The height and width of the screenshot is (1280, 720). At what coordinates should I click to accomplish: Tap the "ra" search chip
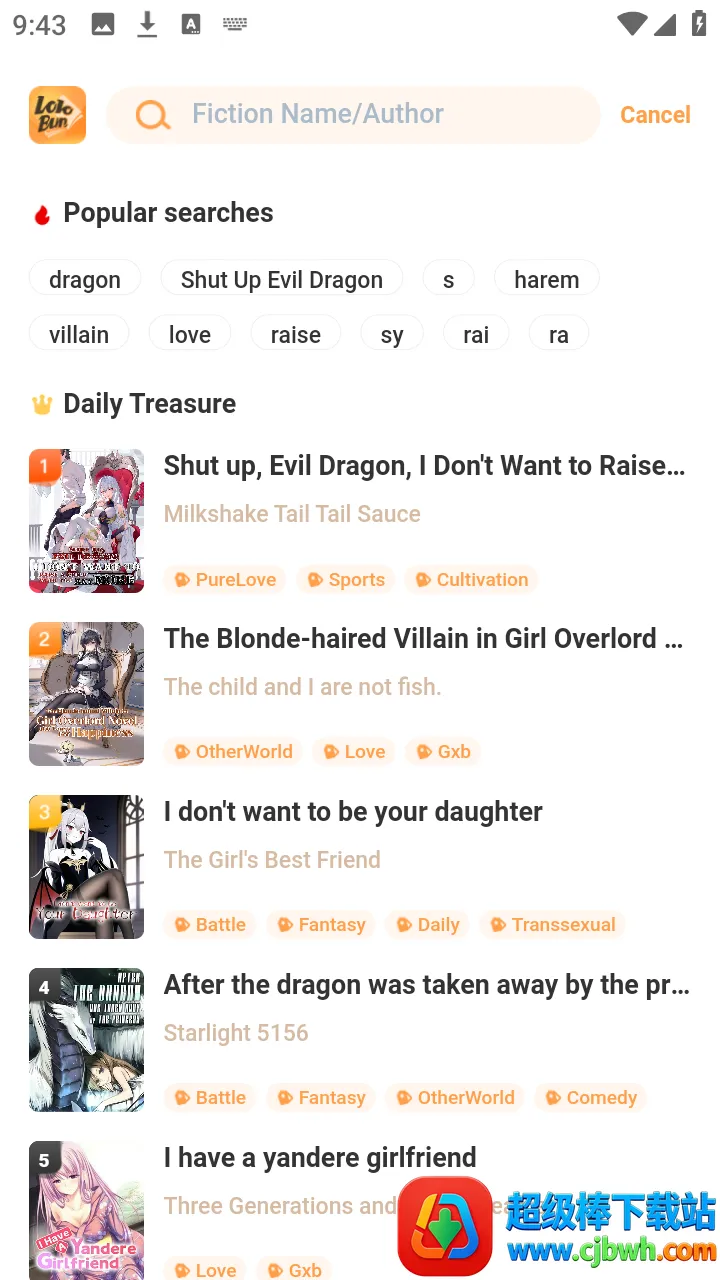558,335
